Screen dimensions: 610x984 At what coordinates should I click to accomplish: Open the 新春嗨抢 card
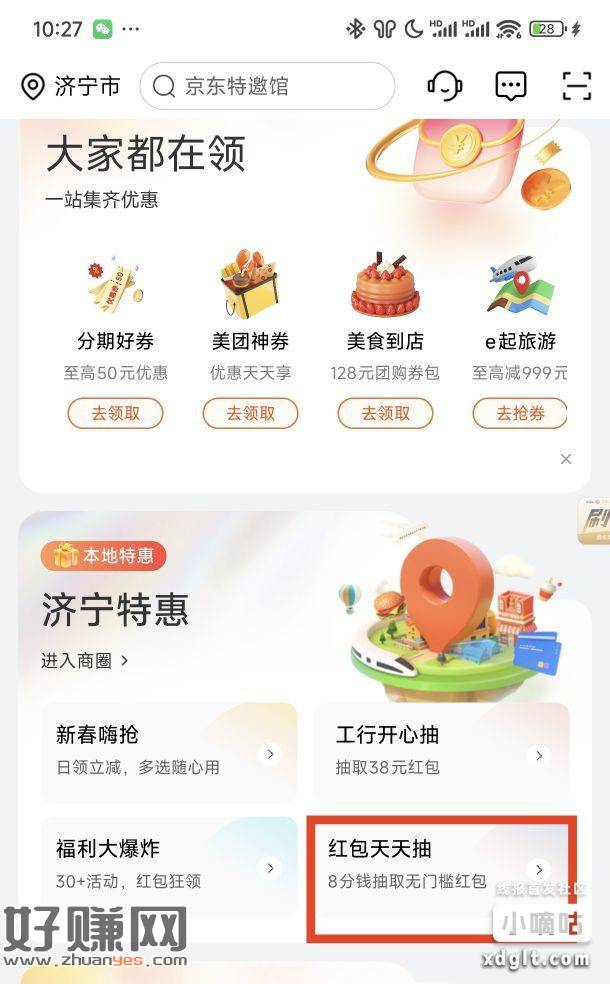(x=169, y=752)
